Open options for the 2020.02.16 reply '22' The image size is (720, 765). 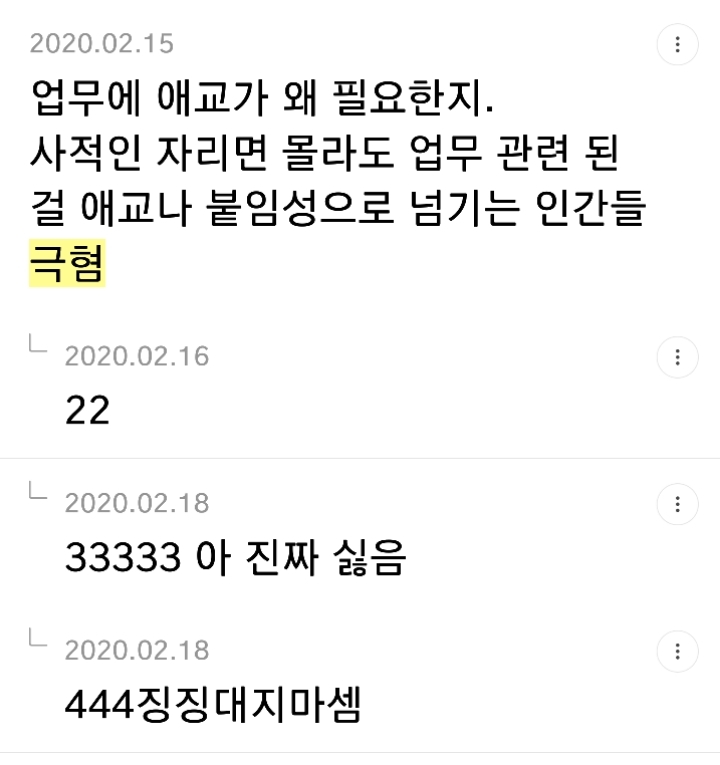679,357
